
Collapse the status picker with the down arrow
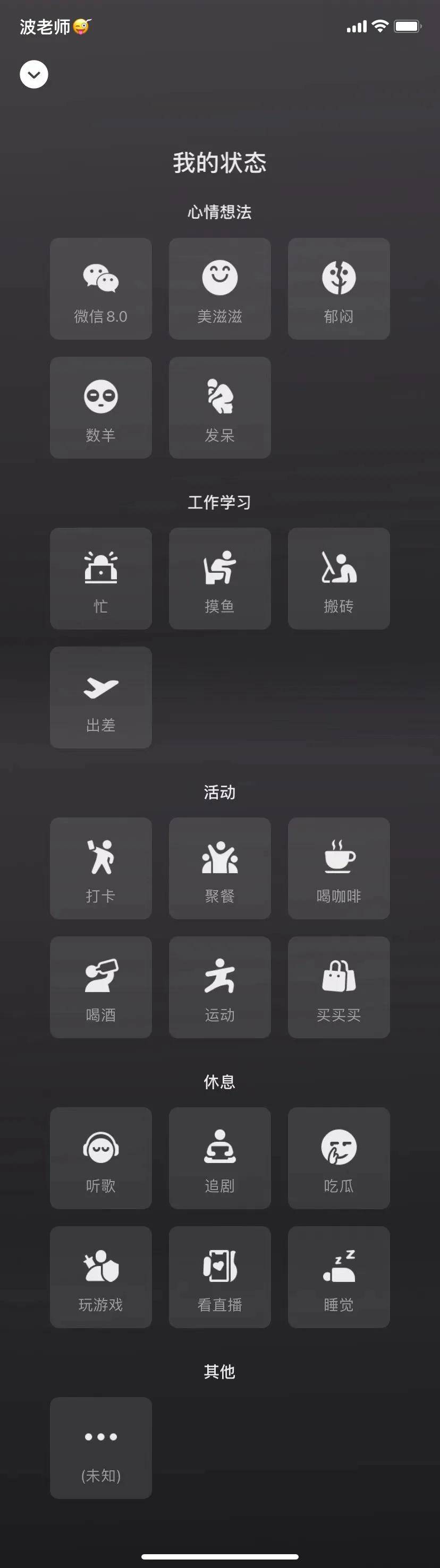pyautogui.click(x=34, y=75)
